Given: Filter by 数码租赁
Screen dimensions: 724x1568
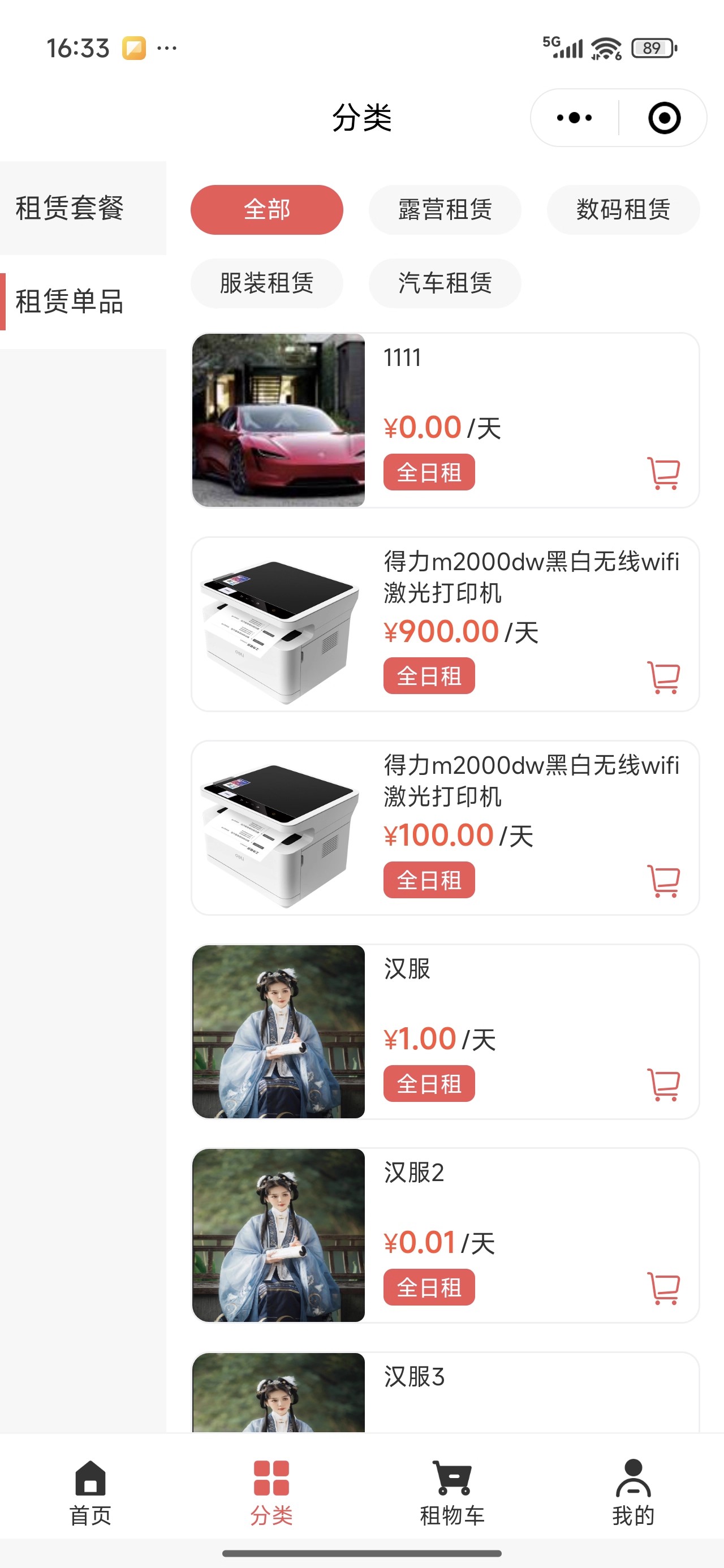Looking at the screenshot, I should [622, 210].
